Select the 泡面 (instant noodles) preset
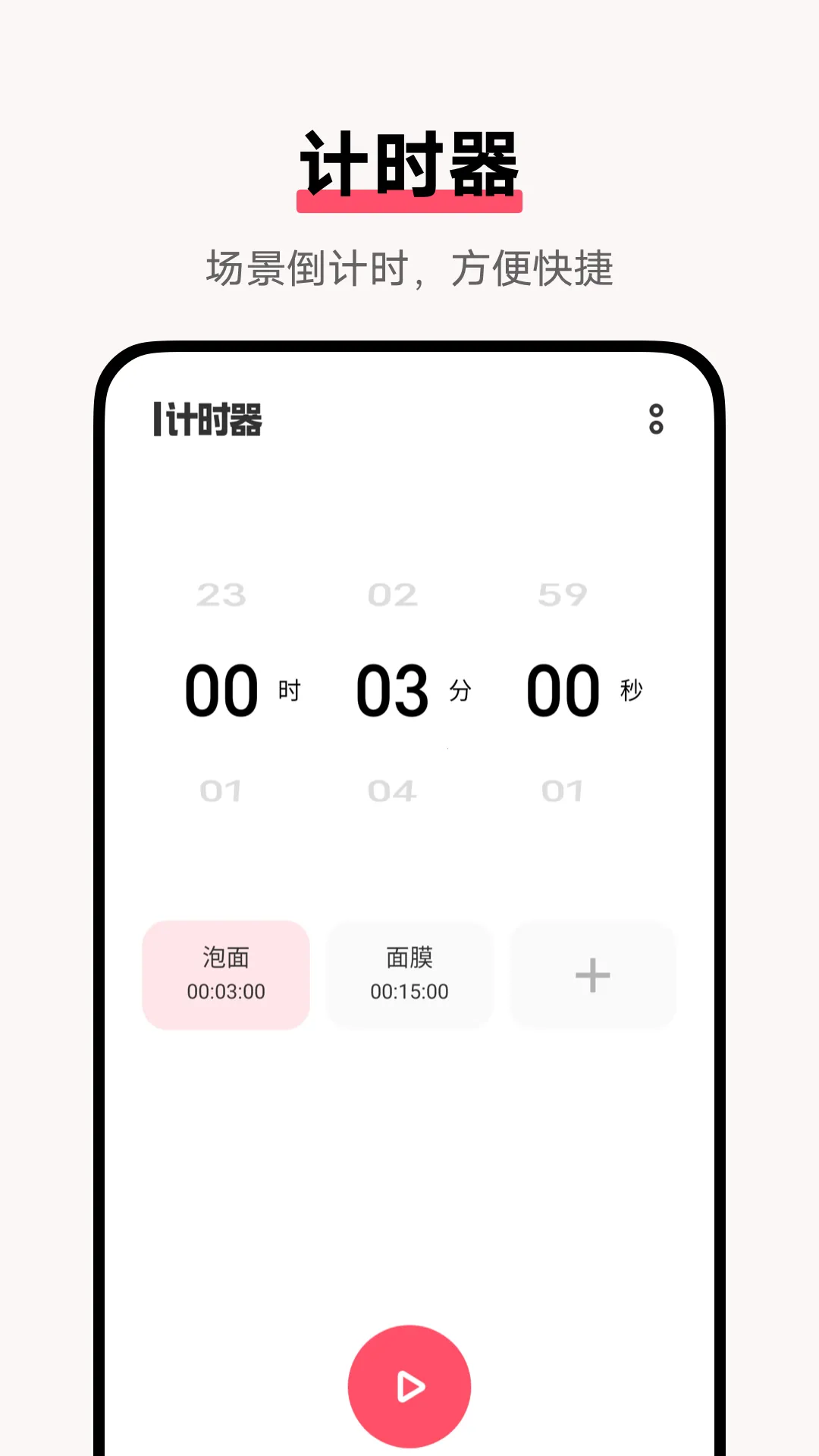This screenshot has width=819, height=1456. (x=225, y=975)
